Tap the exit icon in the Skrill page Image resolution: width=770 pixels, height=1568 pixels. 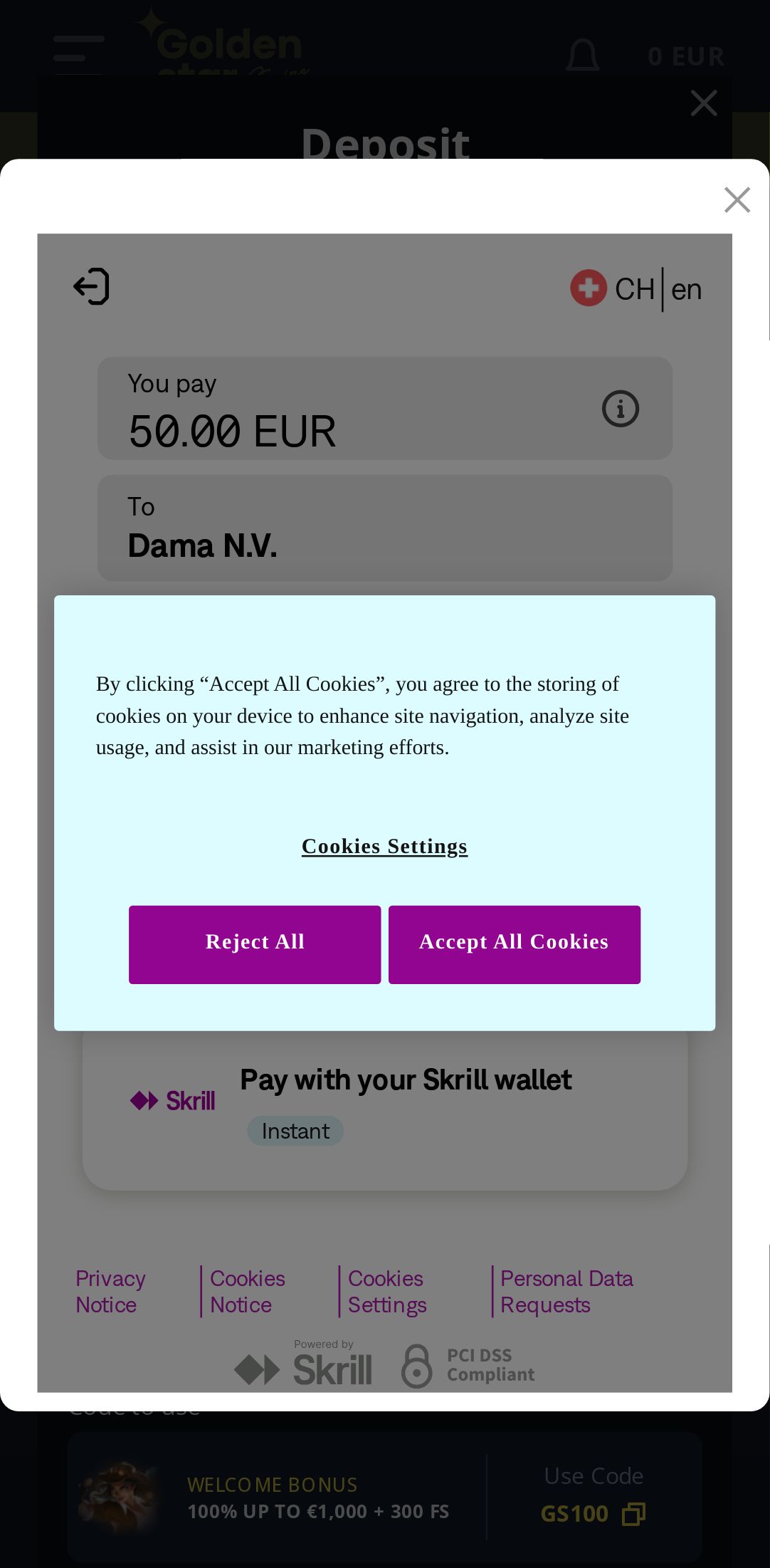92,287
